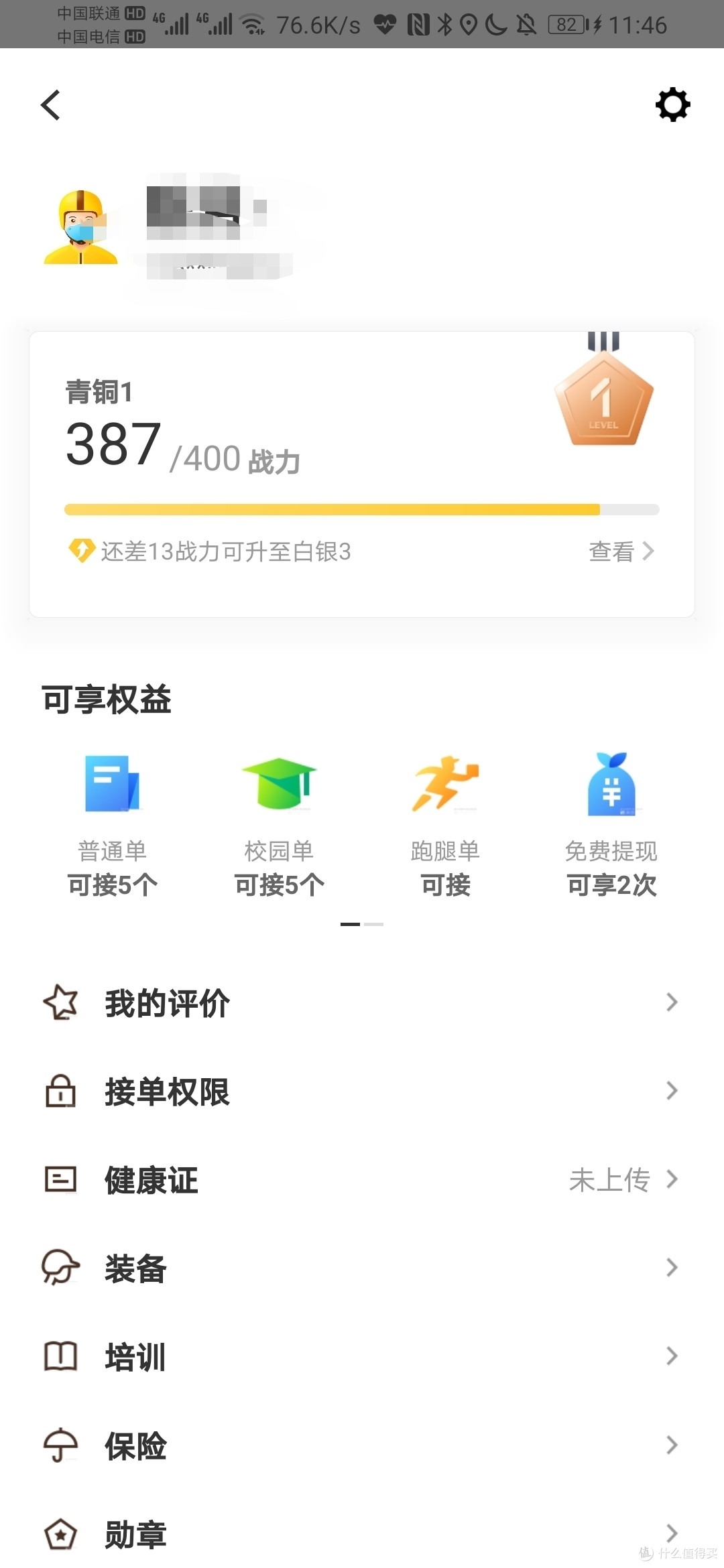This screenshot has height=1568, width=724.
Task: Select the 普通单 benefit
Action: (x=112, y=826)
